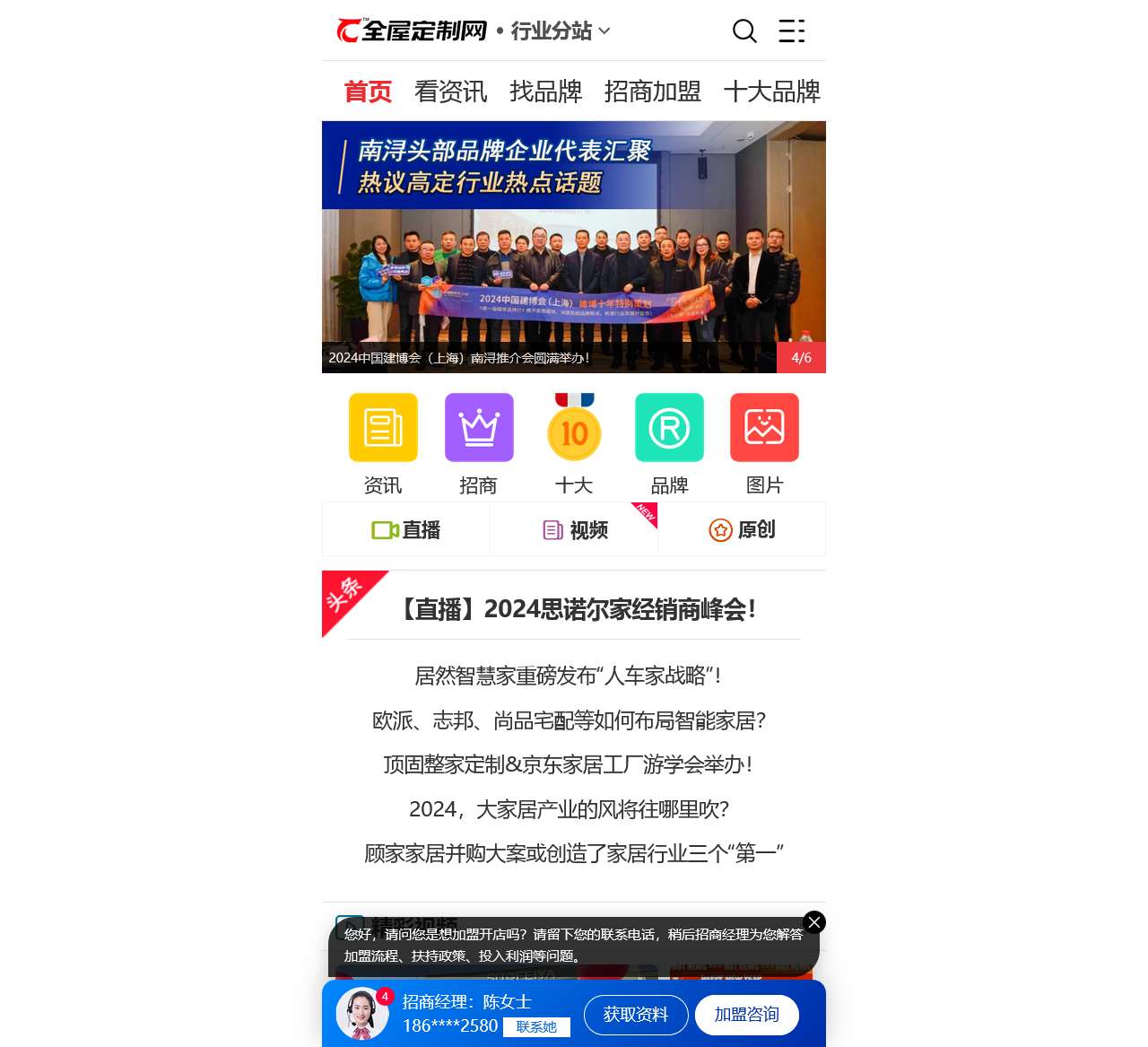Switch to the 找品牌 tab

(x=545, y=92)
